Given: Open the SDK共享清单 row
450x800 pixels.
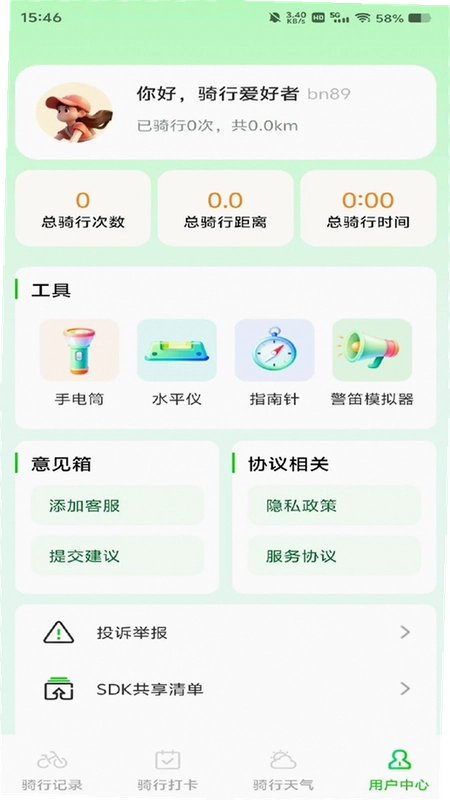Looking at the screenshot, I should click(x=226, y=689).
